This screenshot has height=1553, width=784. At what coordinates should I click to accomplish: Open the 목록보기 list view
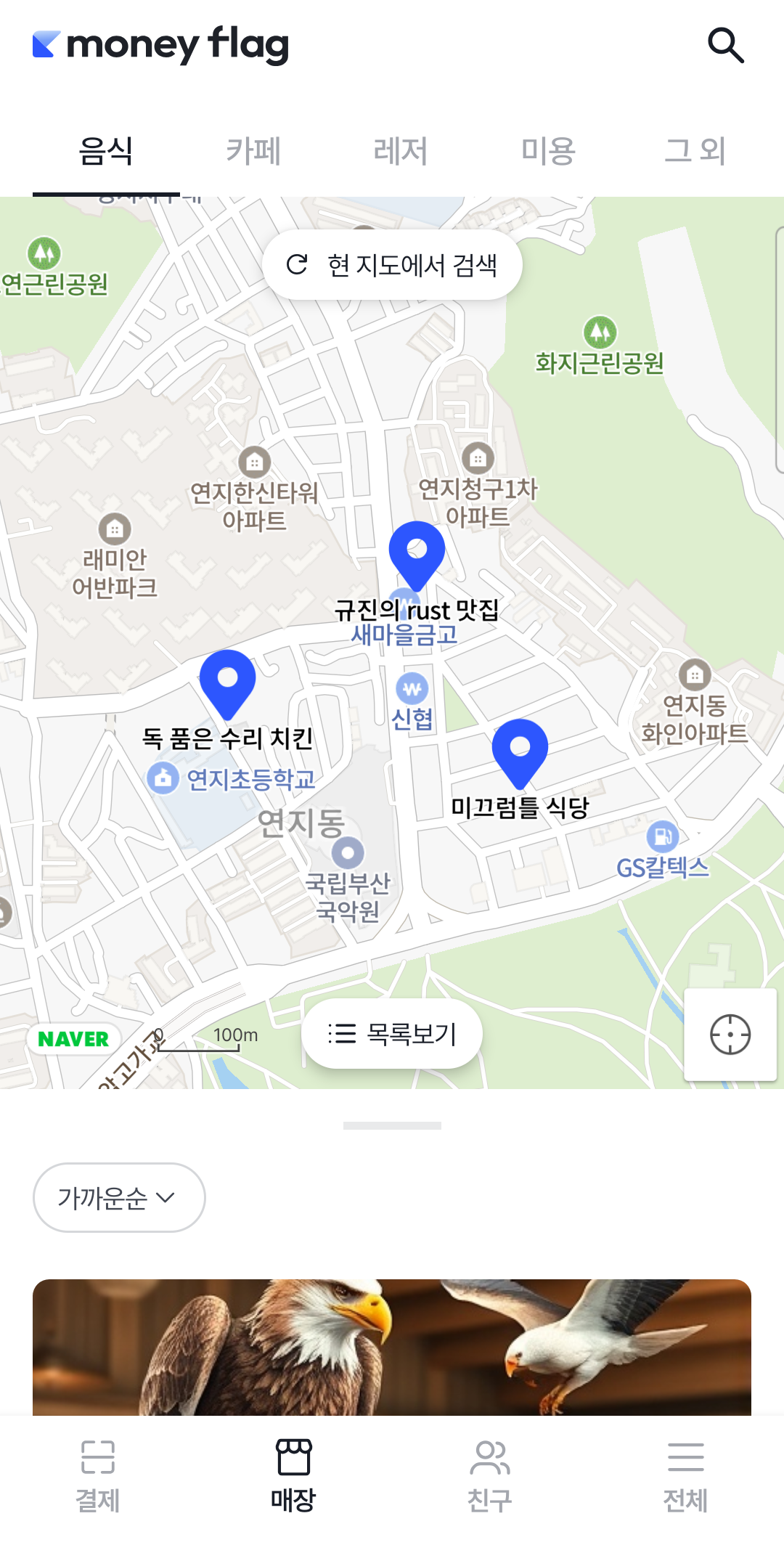(392, 1034)
